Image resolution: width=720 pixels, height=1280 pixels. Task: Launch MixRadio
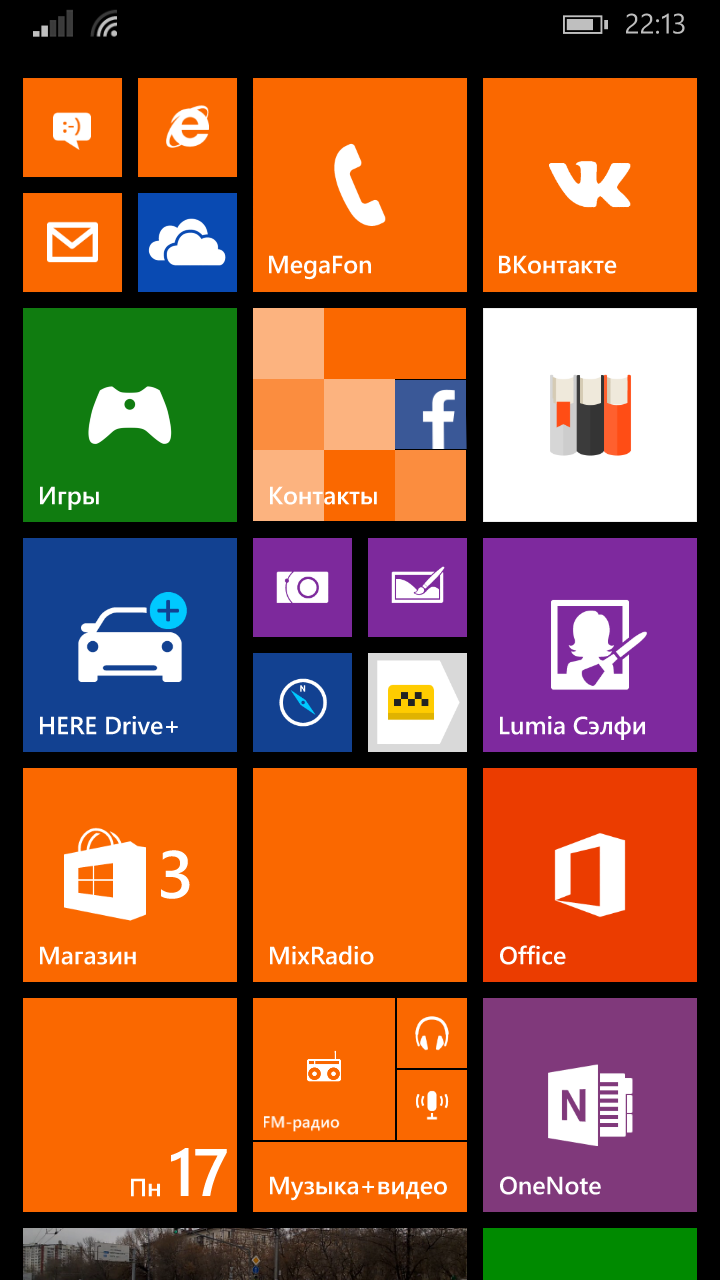click(x=360, y=875)
